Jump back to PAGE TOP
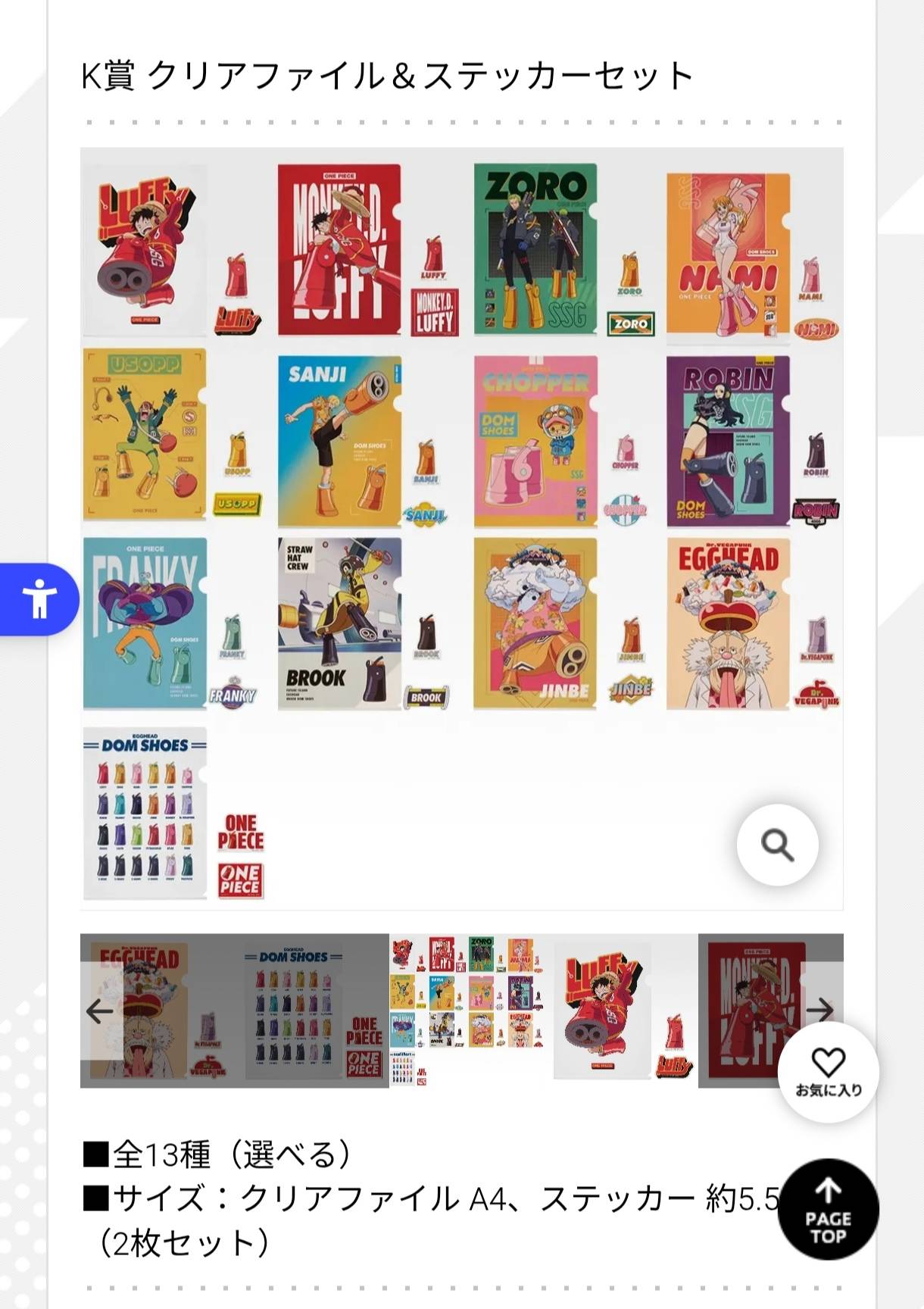 point(828,1209)
